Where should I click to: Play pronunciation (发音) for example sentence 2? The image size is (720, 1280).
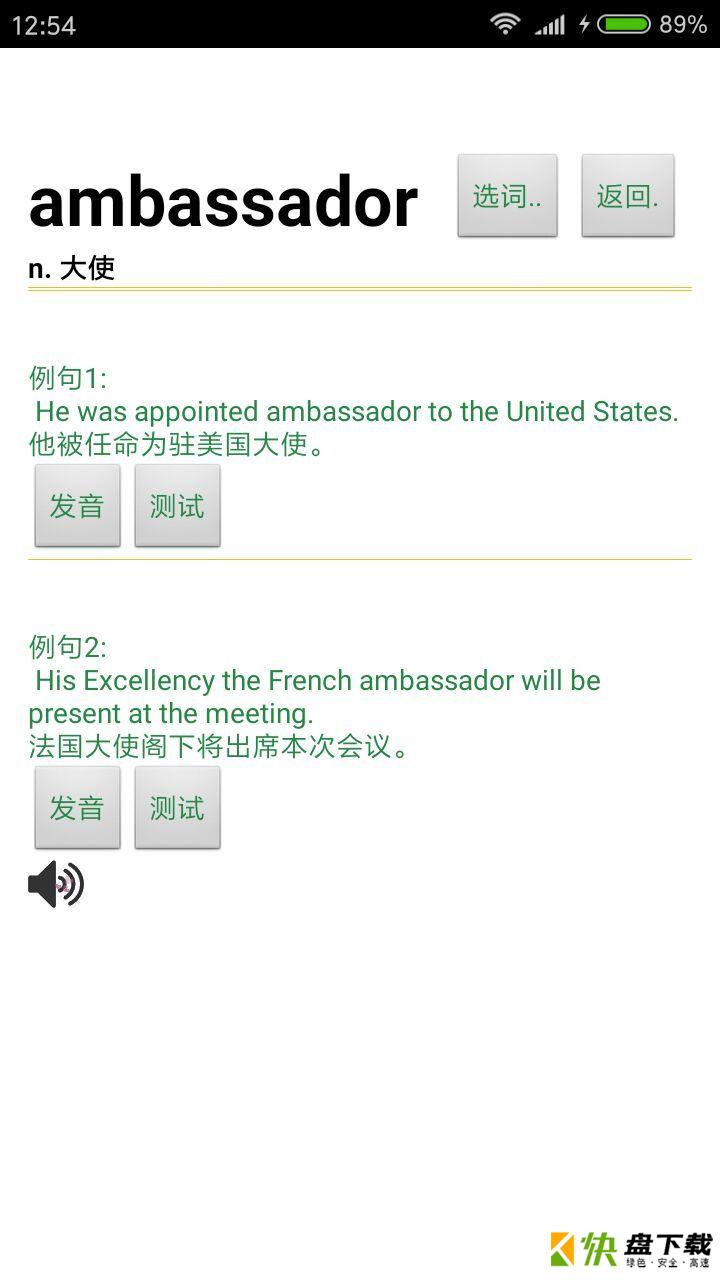coord(77,808)
